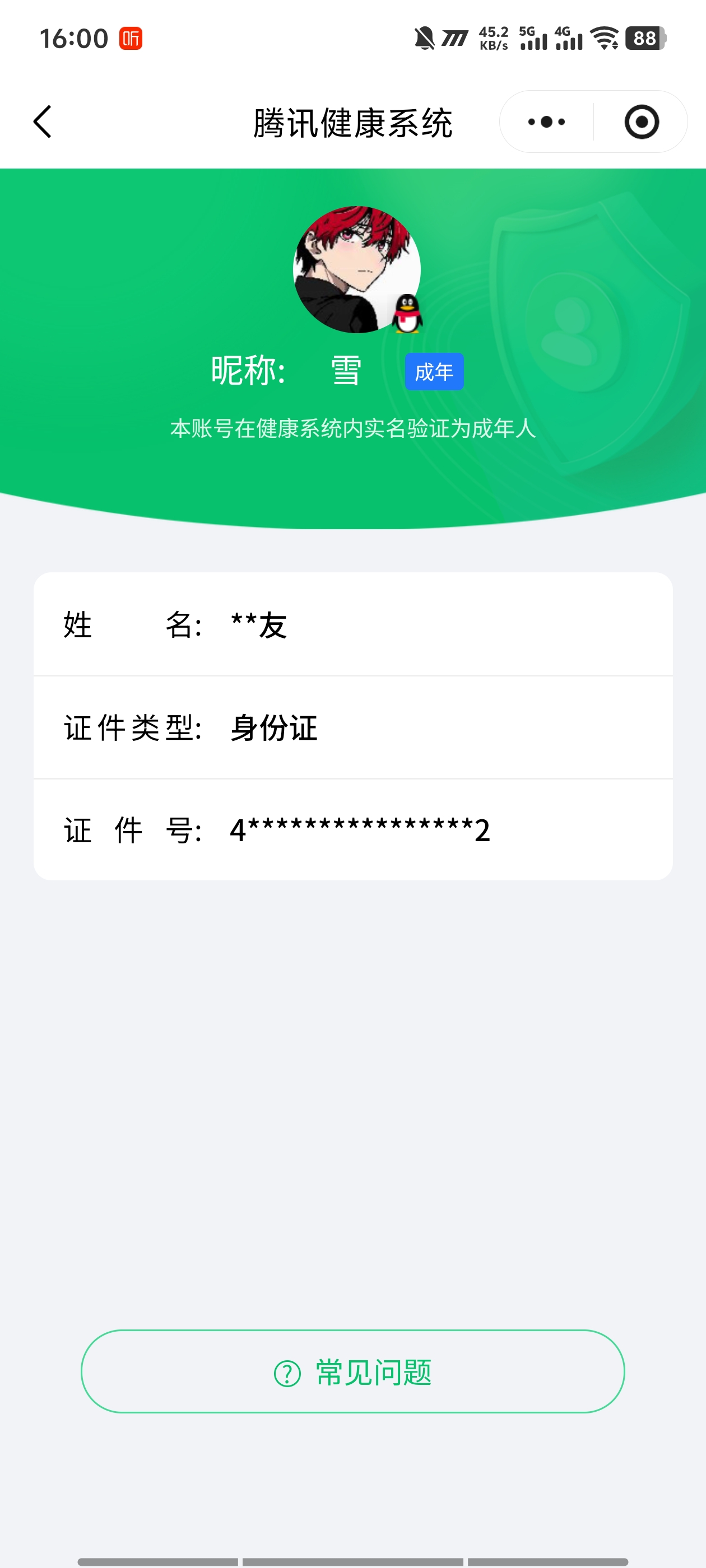Open the mini program more options menu

point(546,122)
